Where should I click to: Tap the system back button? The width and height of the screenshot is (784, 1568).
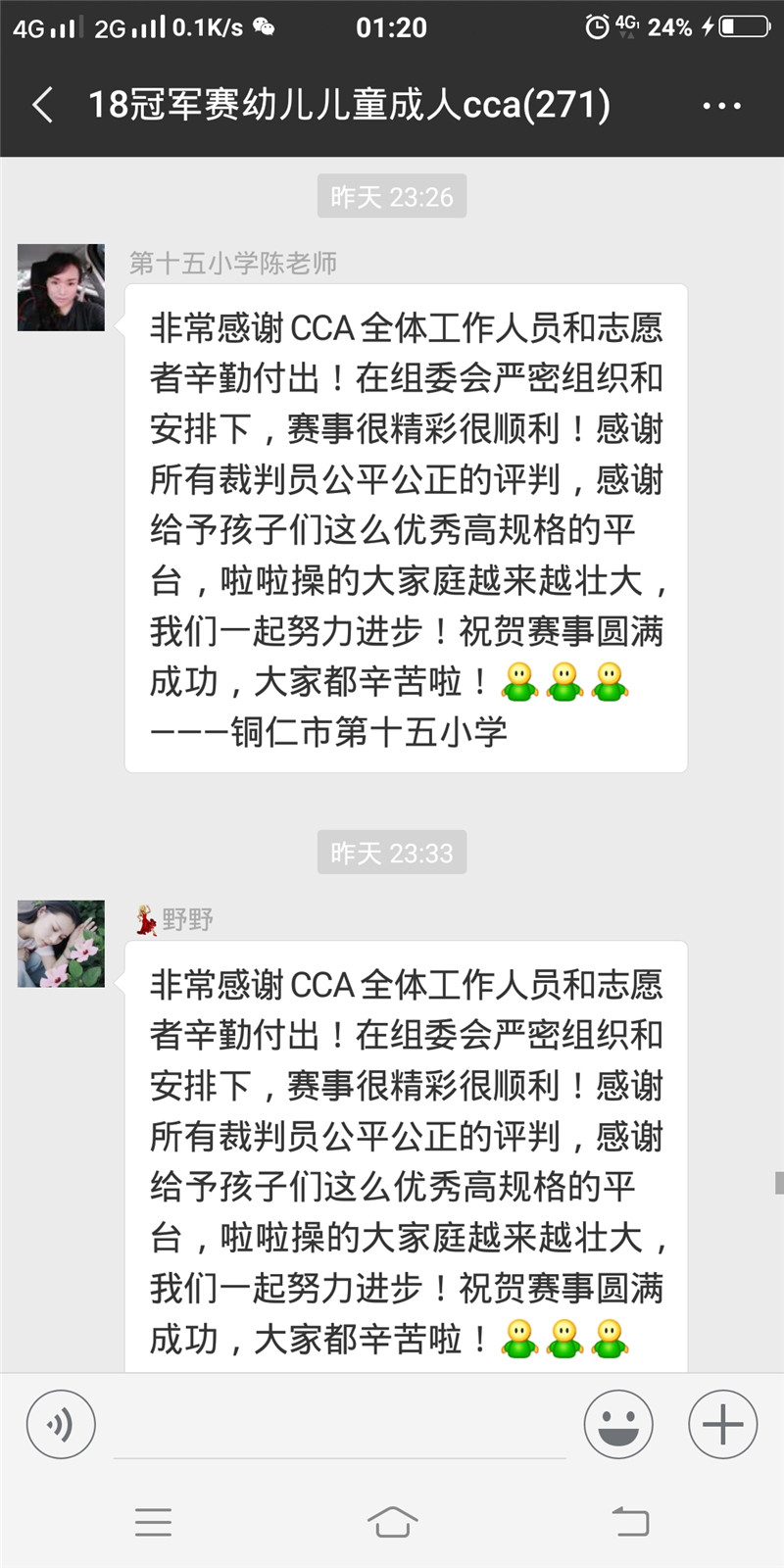[630, 1521]
